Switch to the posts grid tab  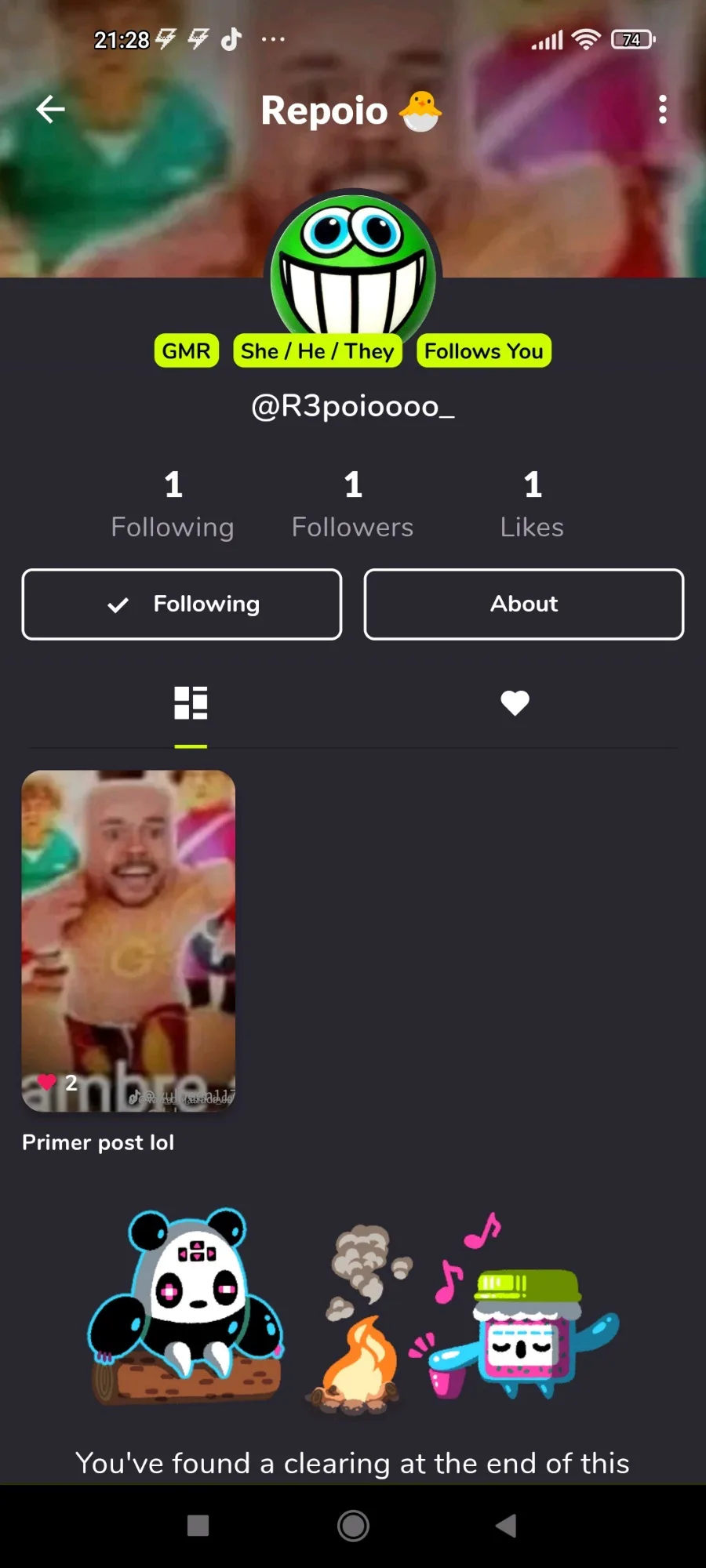pos(191,703)
